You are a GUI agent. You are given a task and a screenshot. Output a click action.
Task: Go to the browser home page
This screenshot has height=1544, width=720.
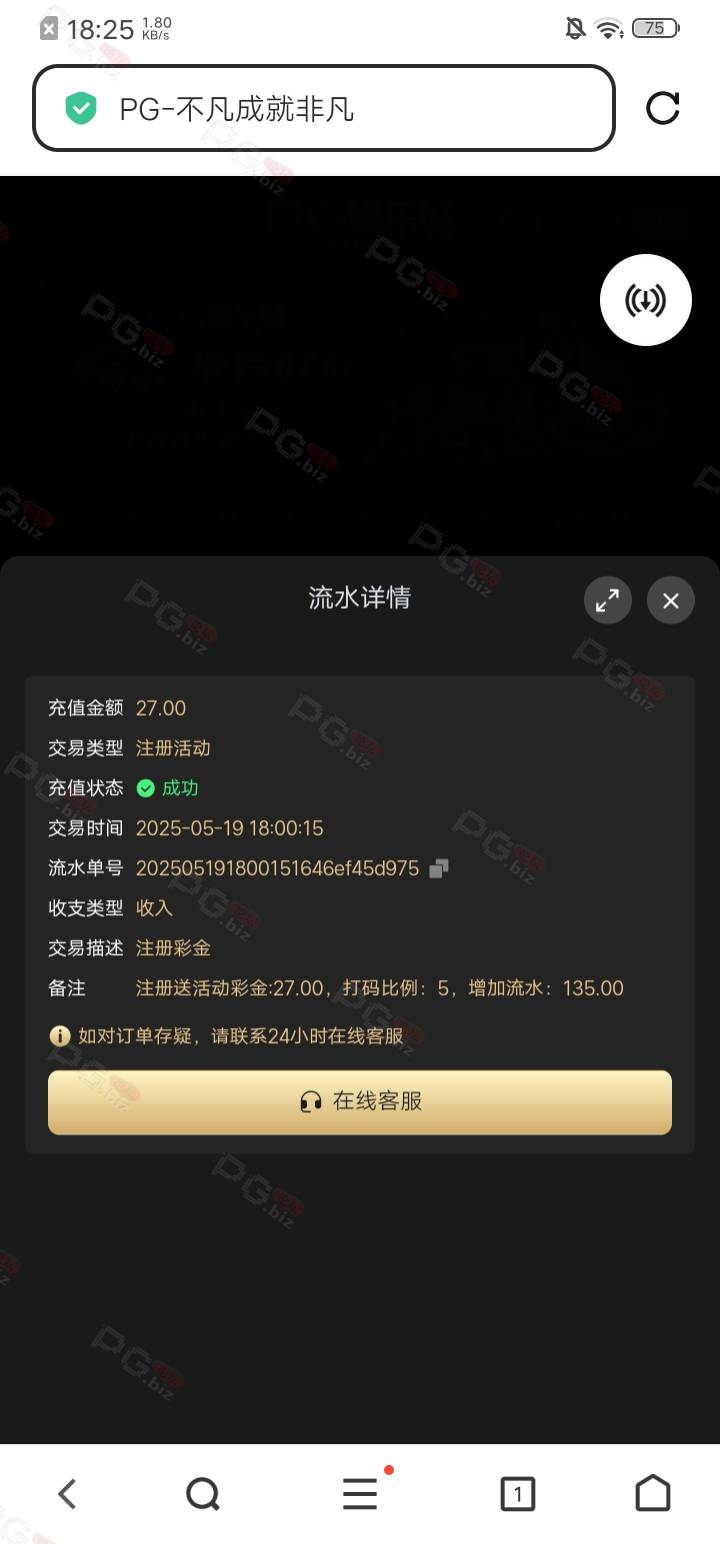coord(653,1493)
